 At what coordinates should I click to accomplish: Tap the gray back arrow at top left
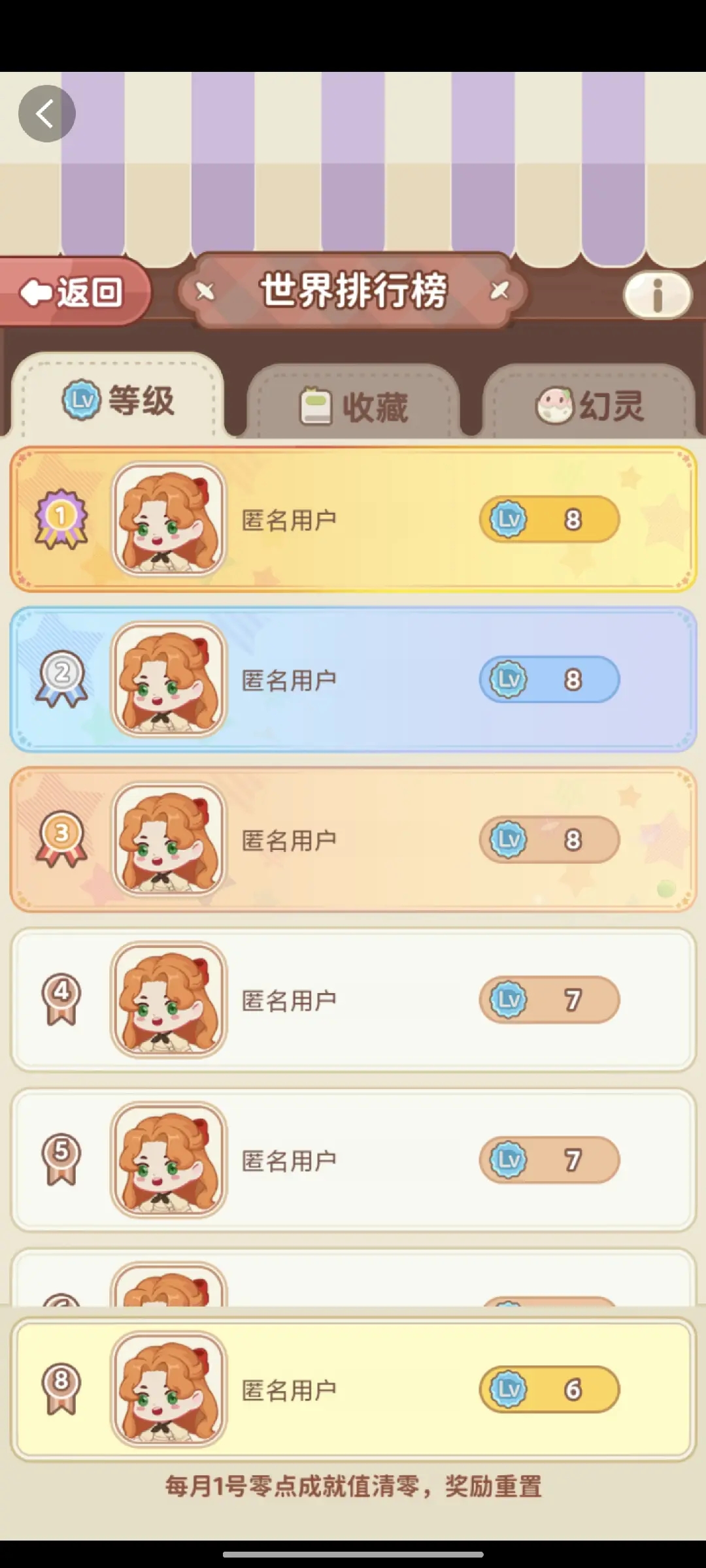click(46, 114)
